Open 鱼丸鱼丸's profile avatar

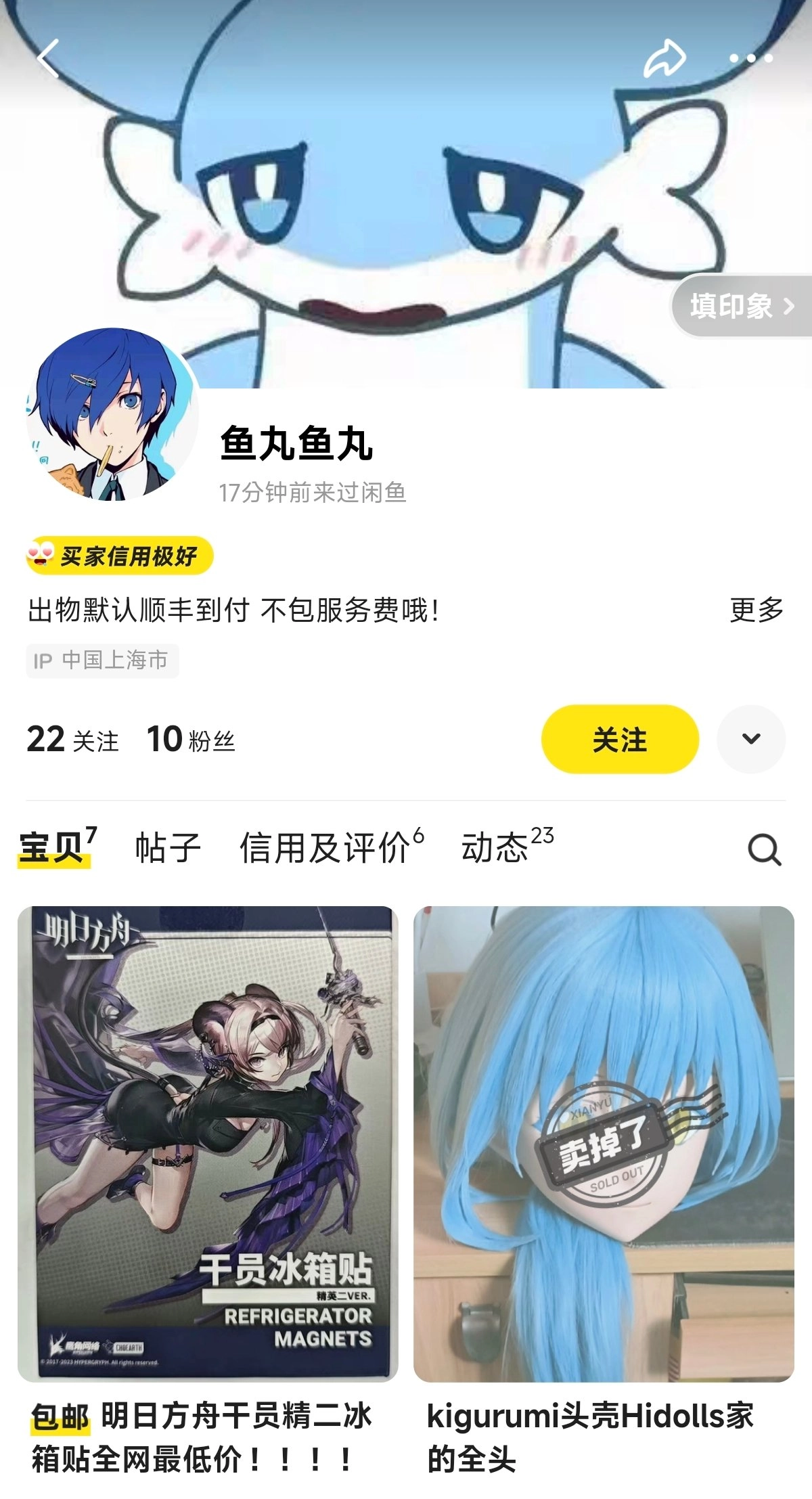(112, 414)
